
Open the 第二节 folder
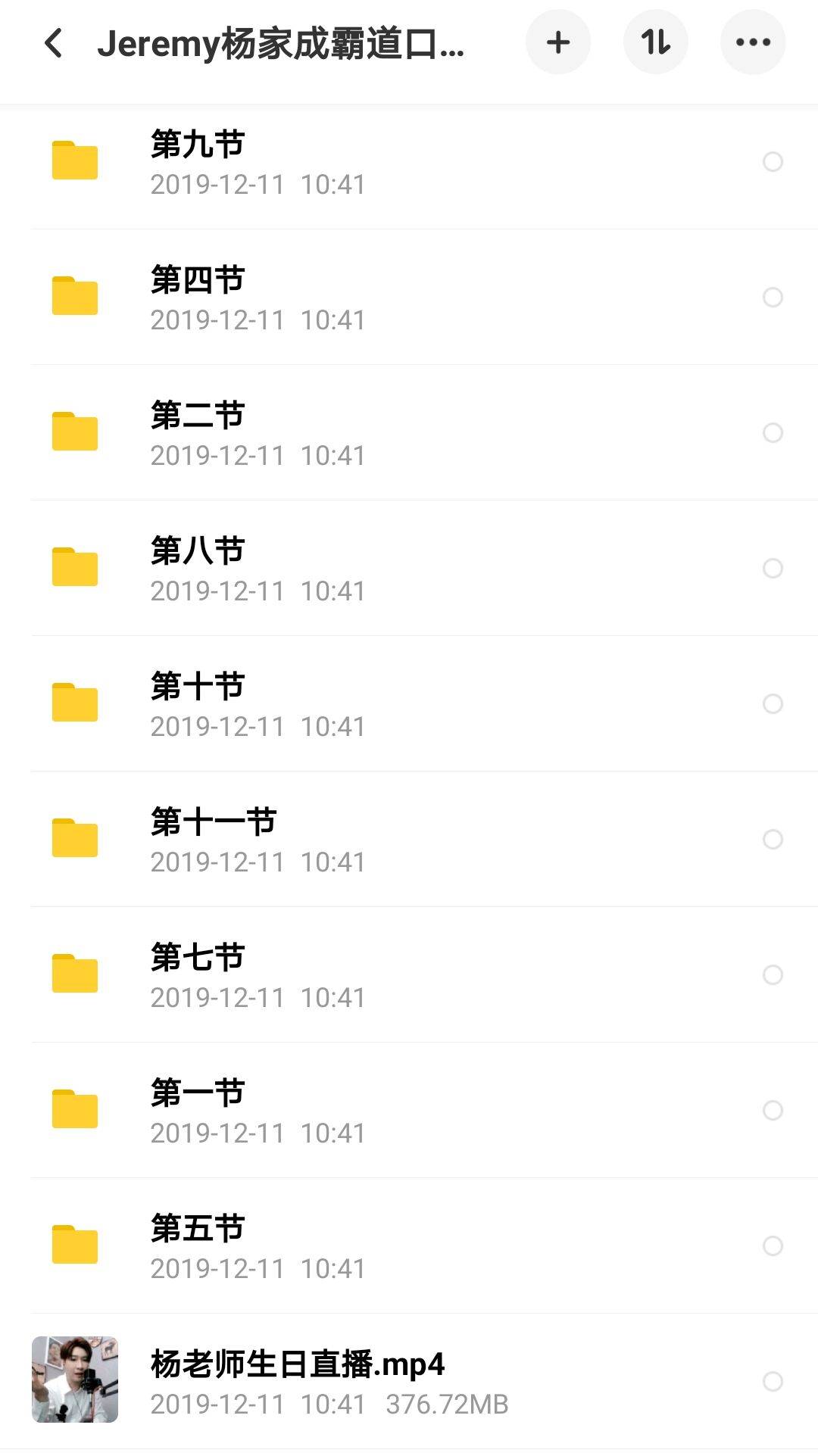point(409,433)
